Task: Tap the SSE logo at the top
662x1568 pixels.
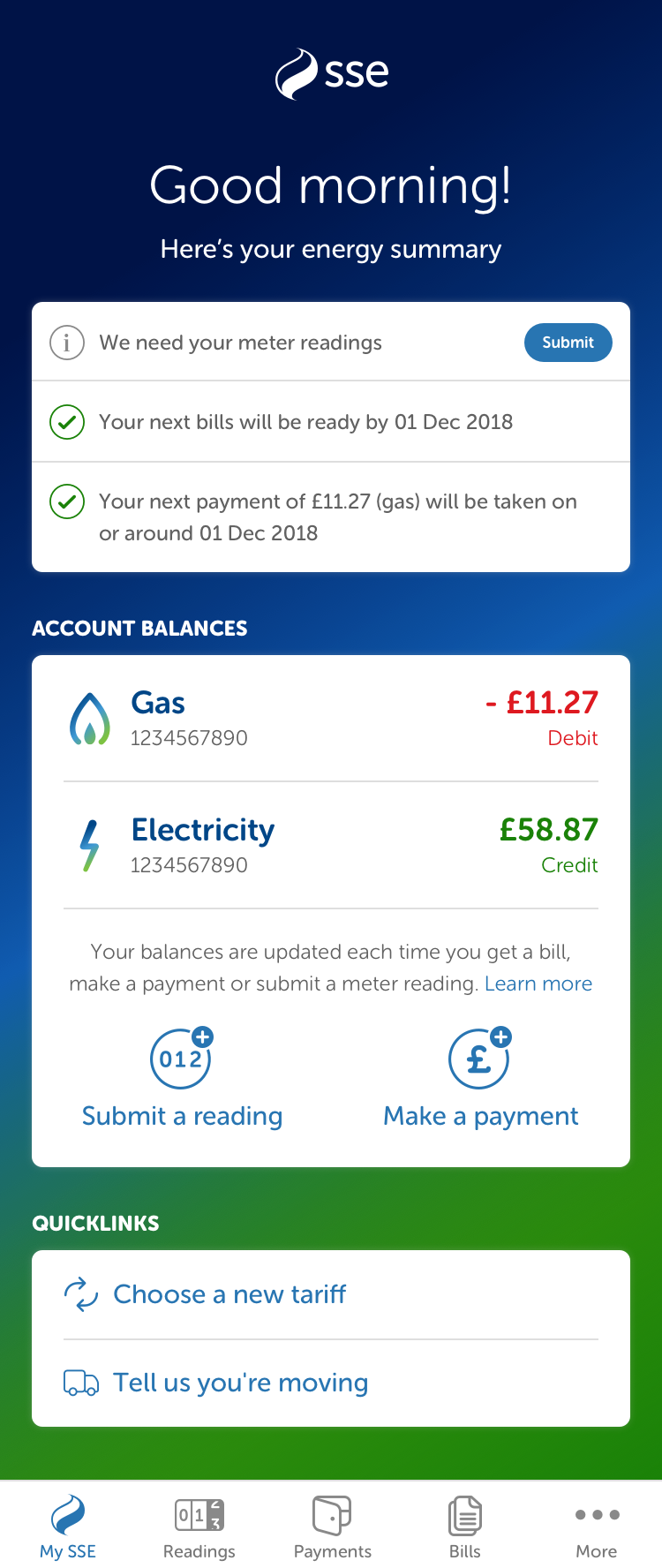Action: pyautogui.click(x=331, y=74)
